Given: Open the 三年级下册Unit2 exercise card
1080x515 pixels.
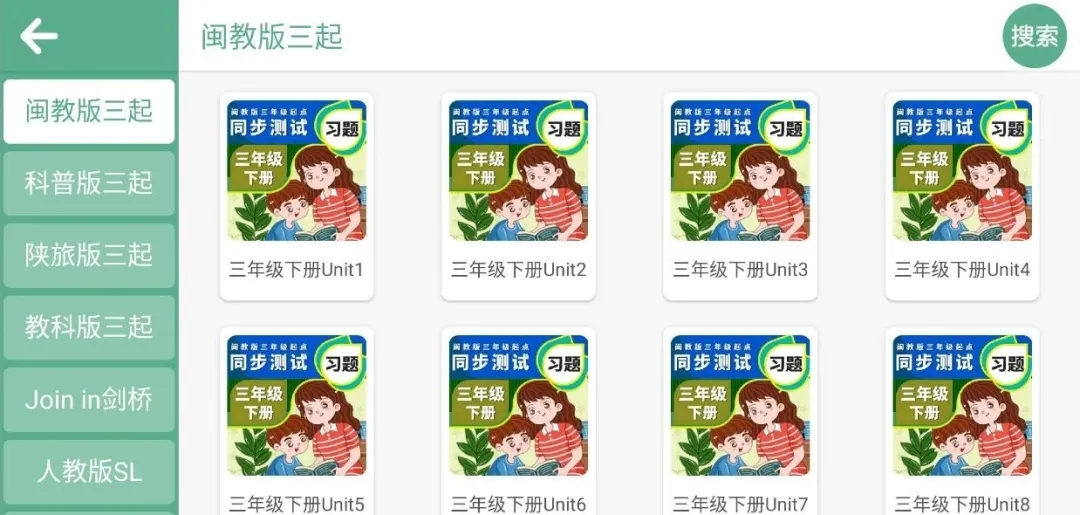Looking at the screenshot, I should coord(518,196).
